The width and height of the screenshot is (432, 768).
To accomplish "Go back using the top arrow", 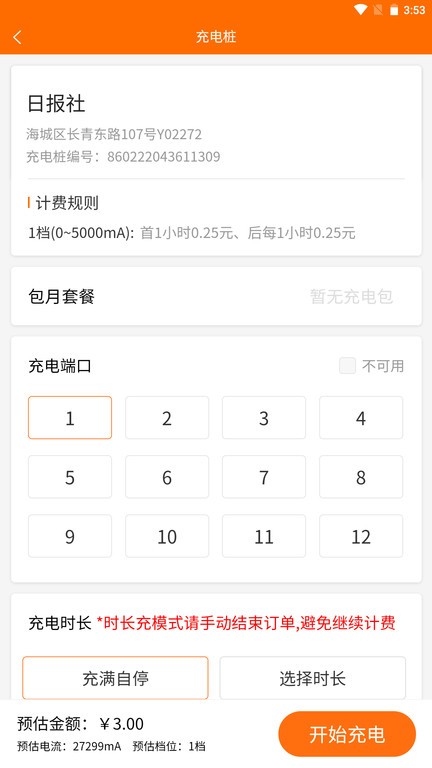I will 18,37.
